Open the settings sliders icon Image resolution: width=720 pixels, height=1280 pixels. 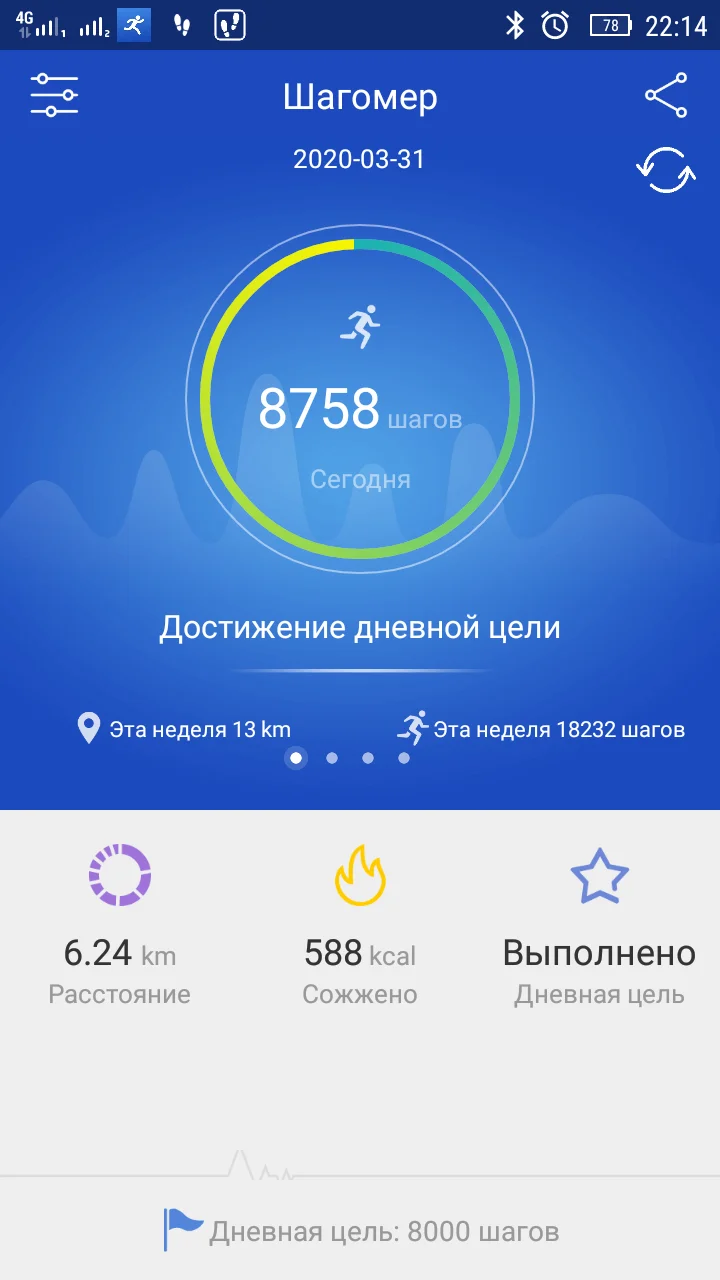point(54,96)
